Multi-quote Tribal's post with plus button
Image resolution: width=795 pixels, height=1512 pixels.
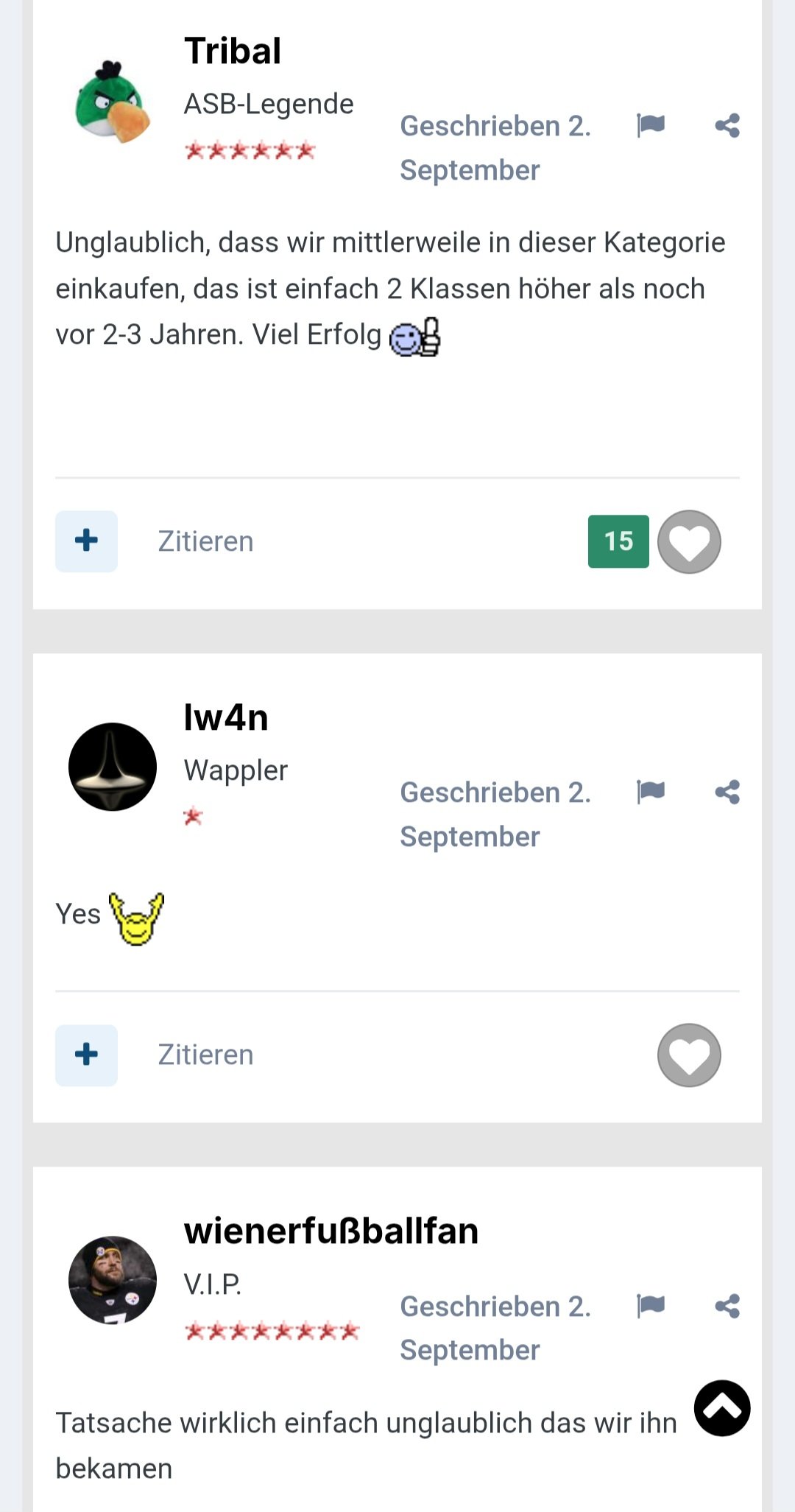pos(86,541)
